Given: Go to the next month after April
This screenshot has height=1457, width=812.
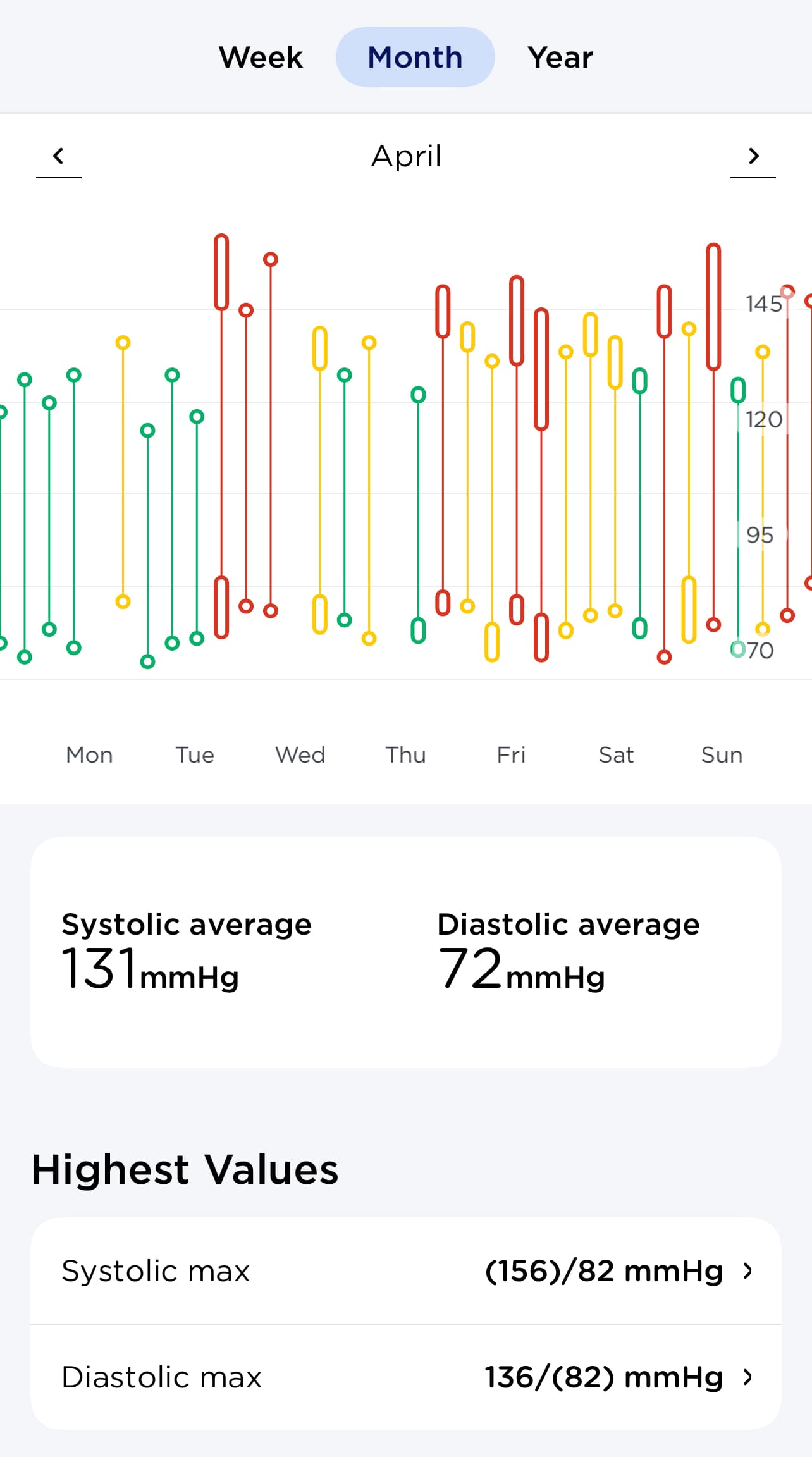Looking at the screenshot, I should click(x=753, y=156).
